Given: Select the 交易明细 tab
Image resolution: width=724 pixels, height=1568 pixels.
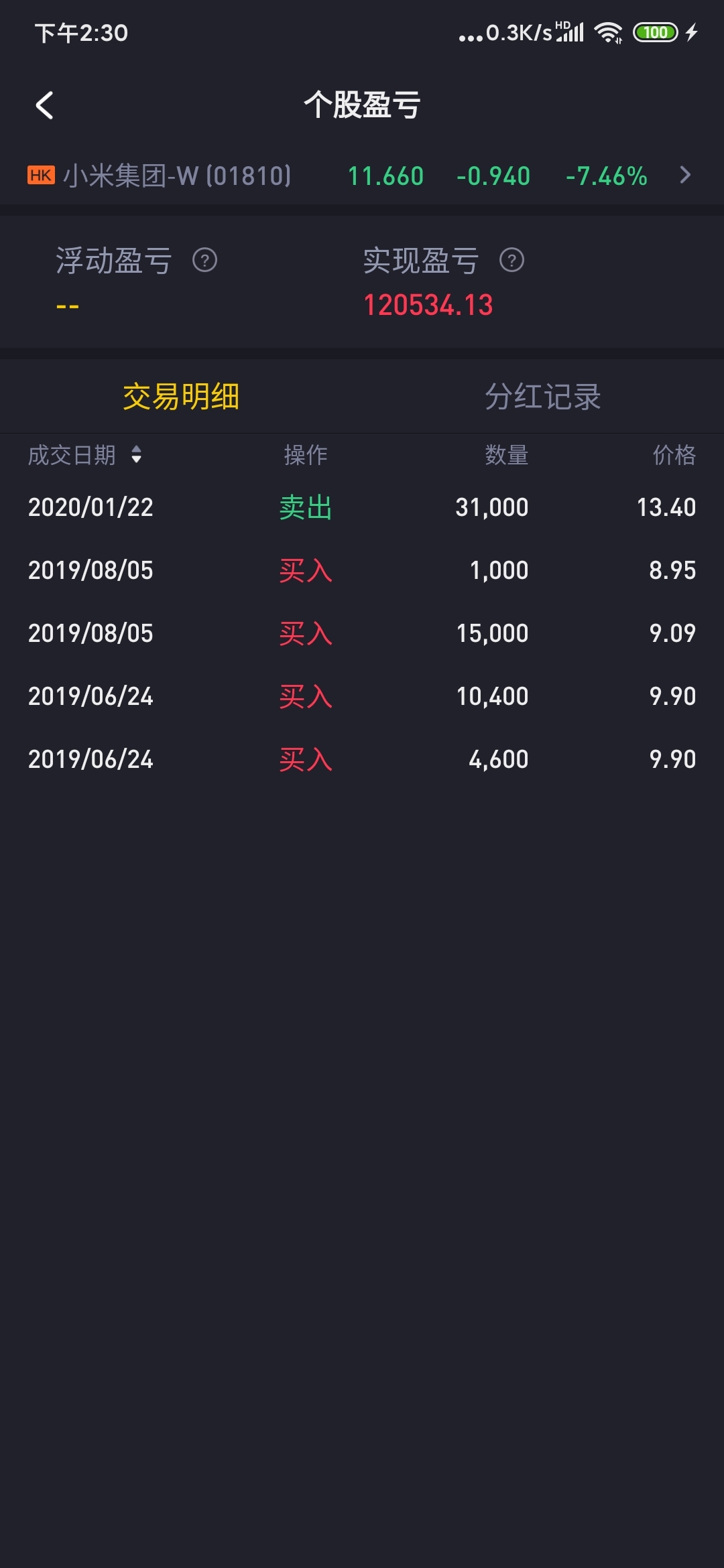Looking at the screenshot, I should pyautogui.click(x=181, y=397).
